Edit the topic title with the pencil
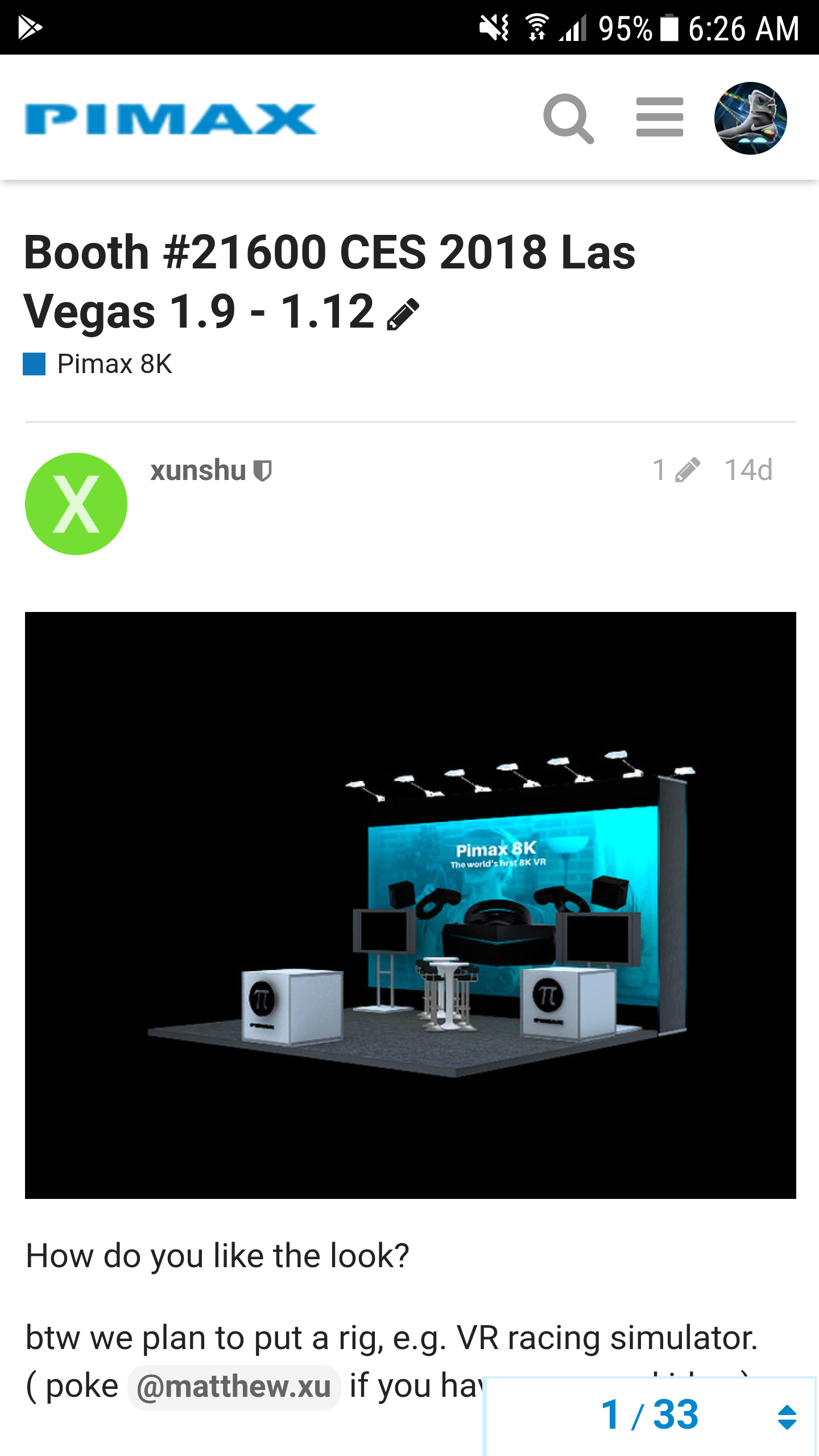Viewport: 819px width, 1456px height. pos(403,314)
